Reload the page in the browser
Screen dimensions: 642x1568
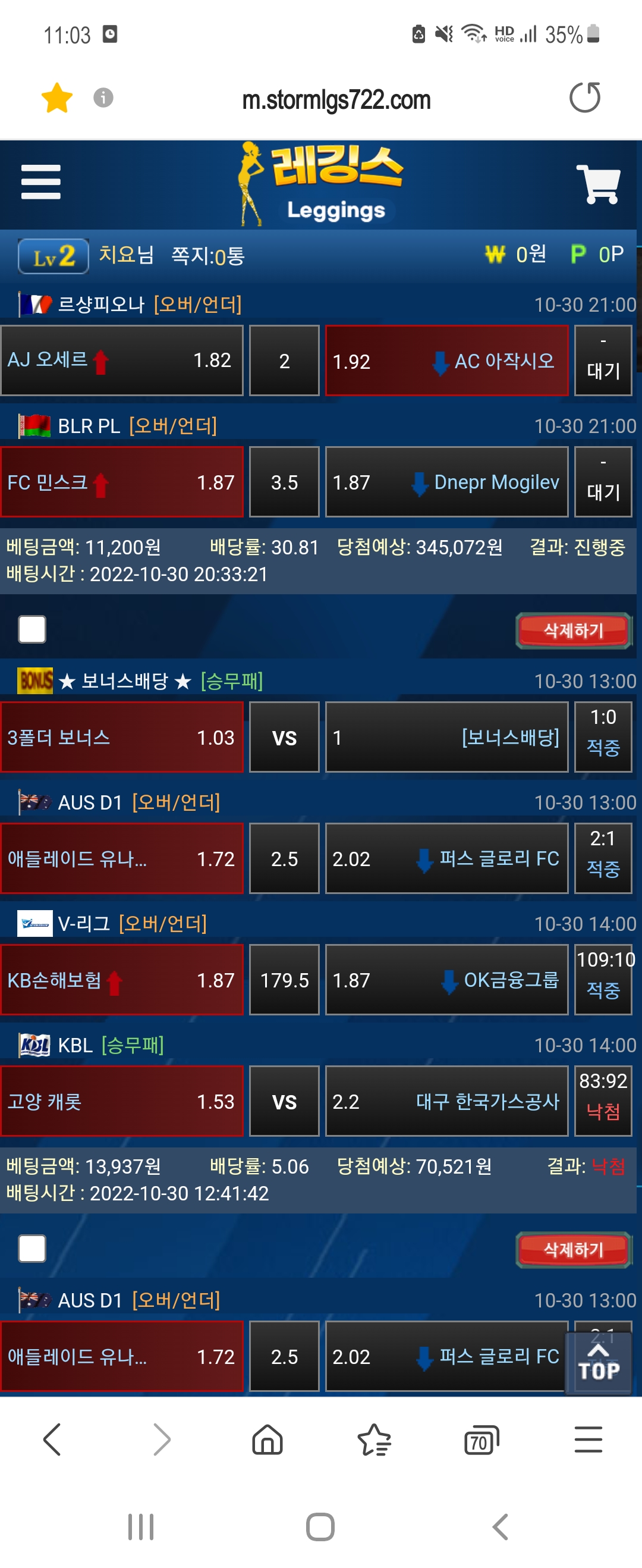(x=584, y=98)
